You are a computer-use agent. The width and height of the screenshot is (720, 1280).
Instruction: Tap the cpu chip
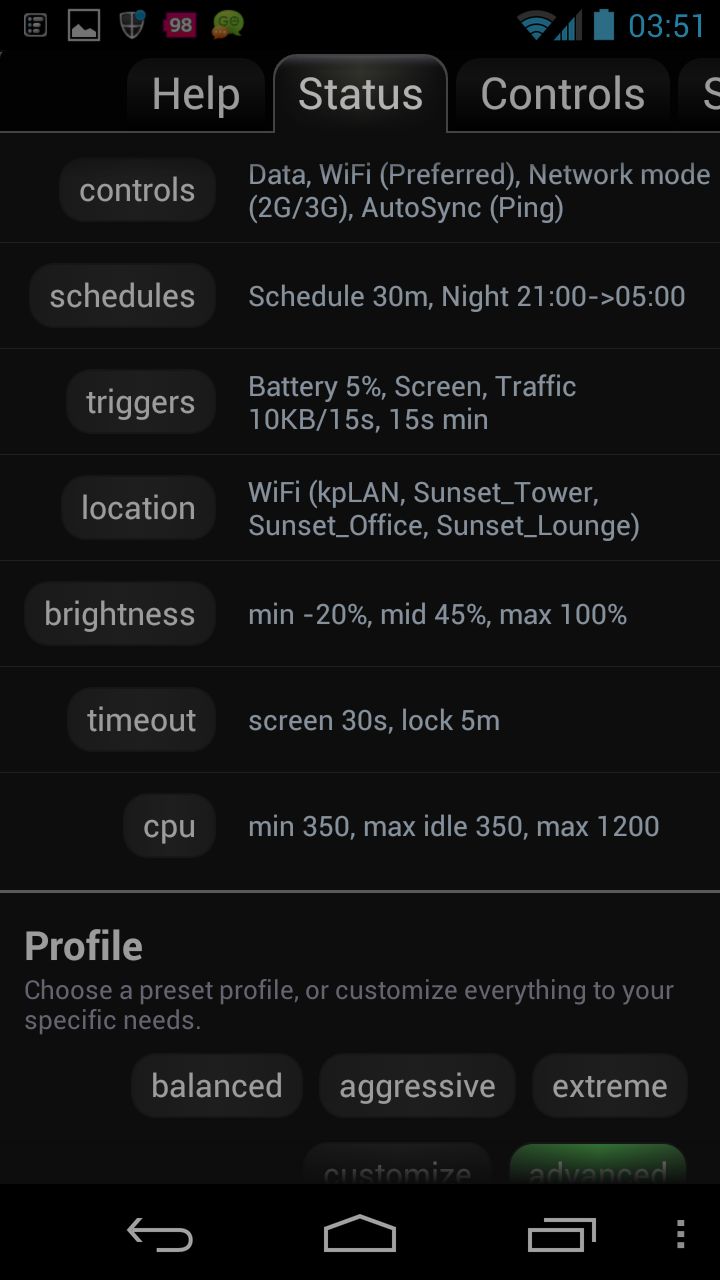[x=169, y=826]
